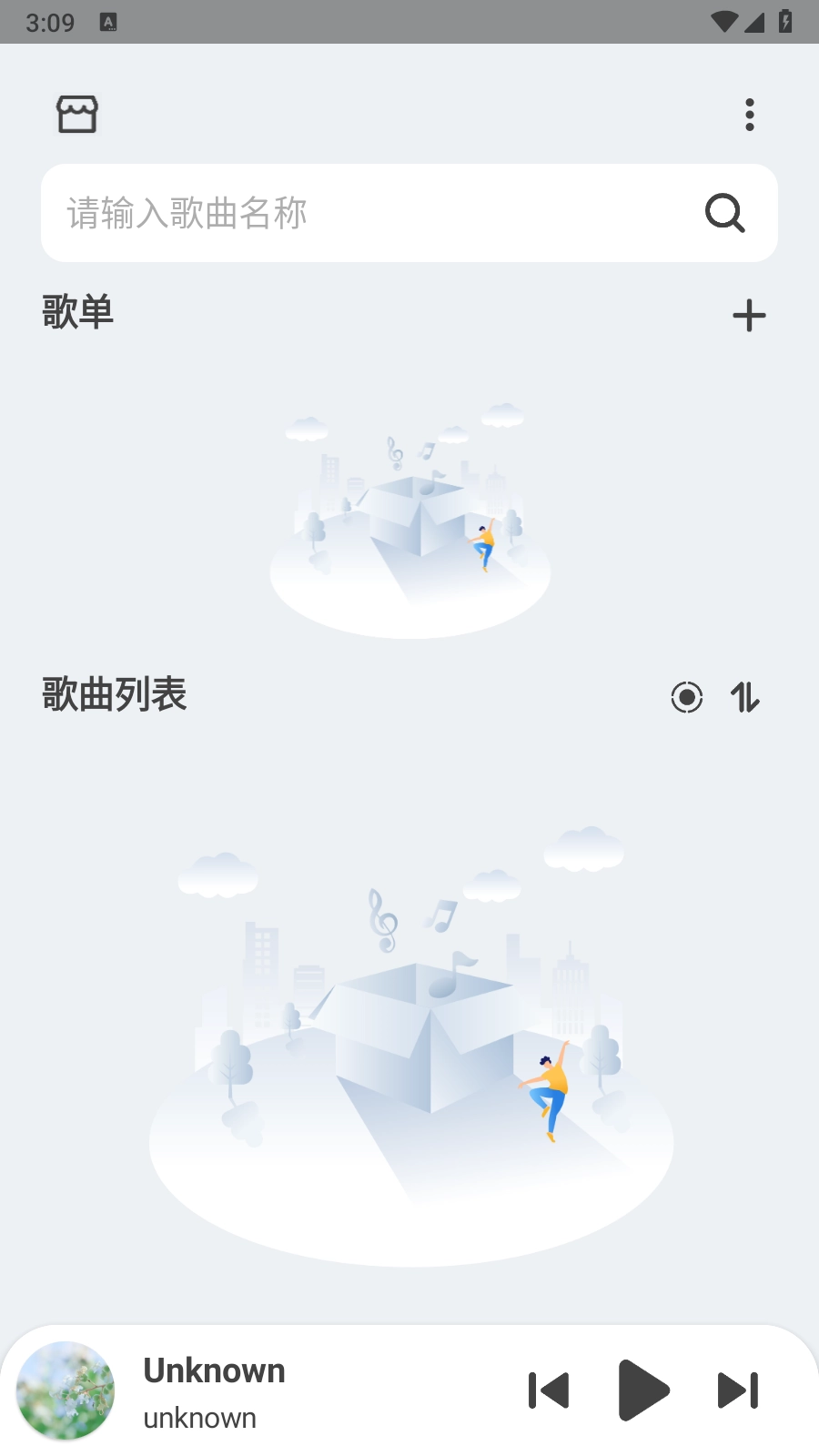Open the store icon at top left
The width and height of the screenshot is (819, 1456).
(77, 115)
